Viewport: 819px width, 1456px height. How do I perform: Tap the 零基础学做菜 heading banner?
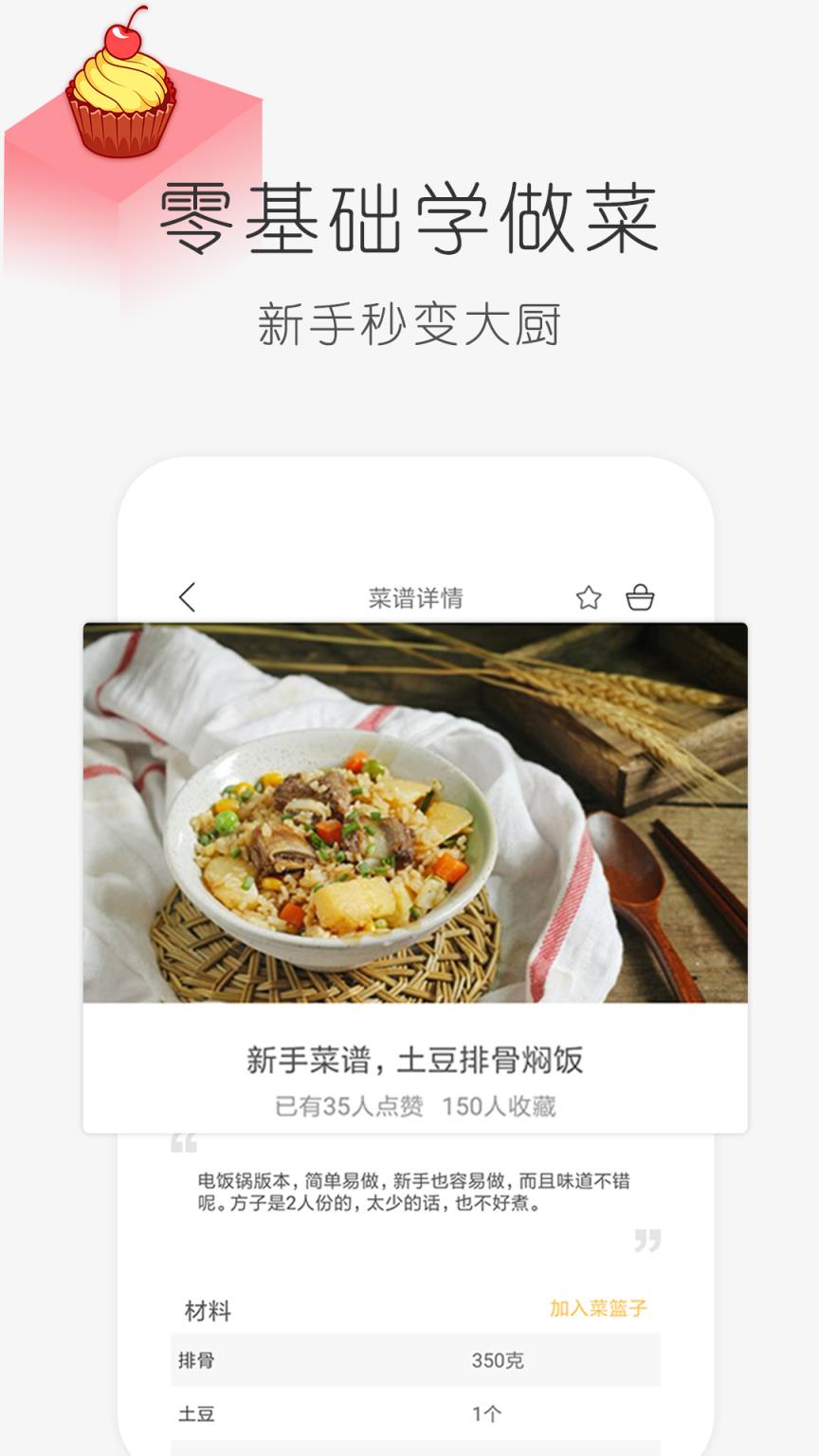click(409, 215)
